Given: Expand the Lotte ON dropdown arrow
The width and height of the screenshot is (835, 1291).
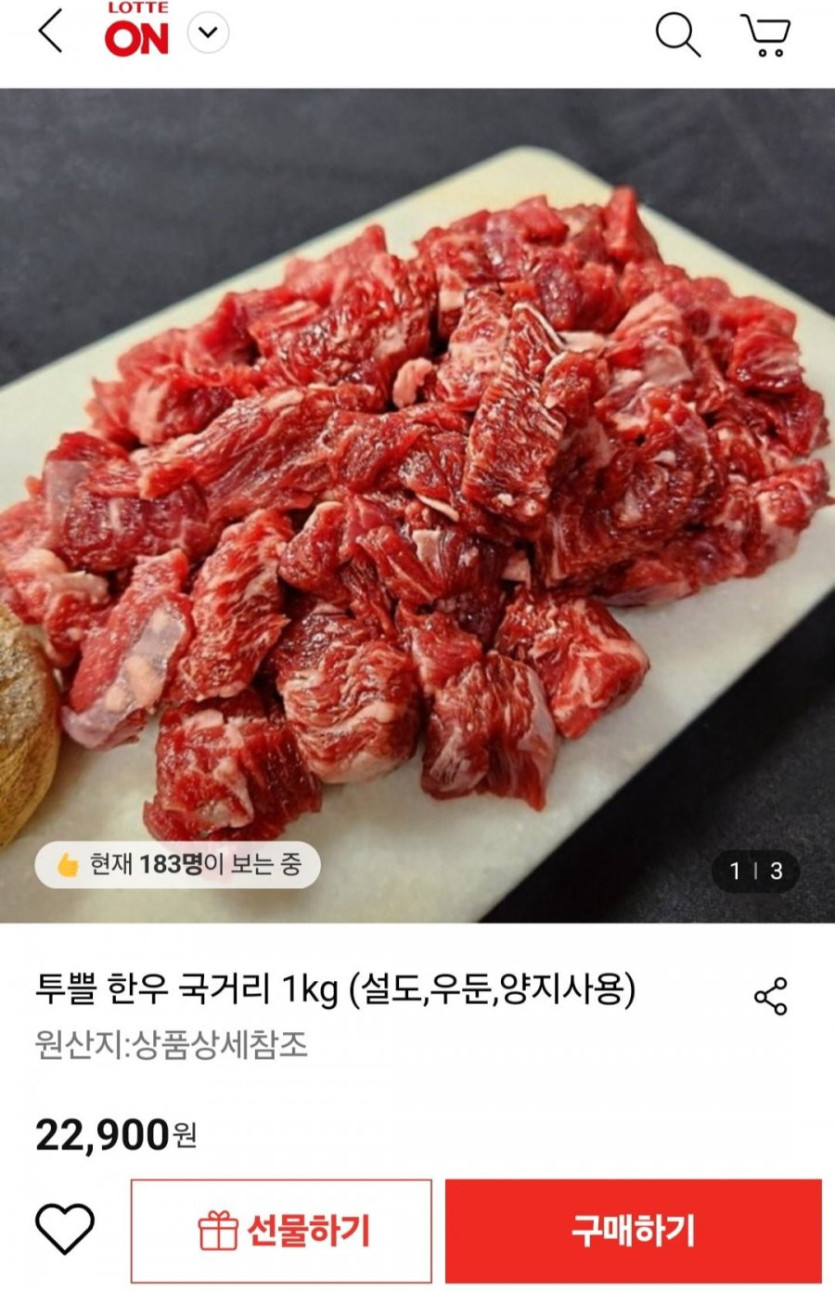Looking at the screenshot, I should (208, 34).
